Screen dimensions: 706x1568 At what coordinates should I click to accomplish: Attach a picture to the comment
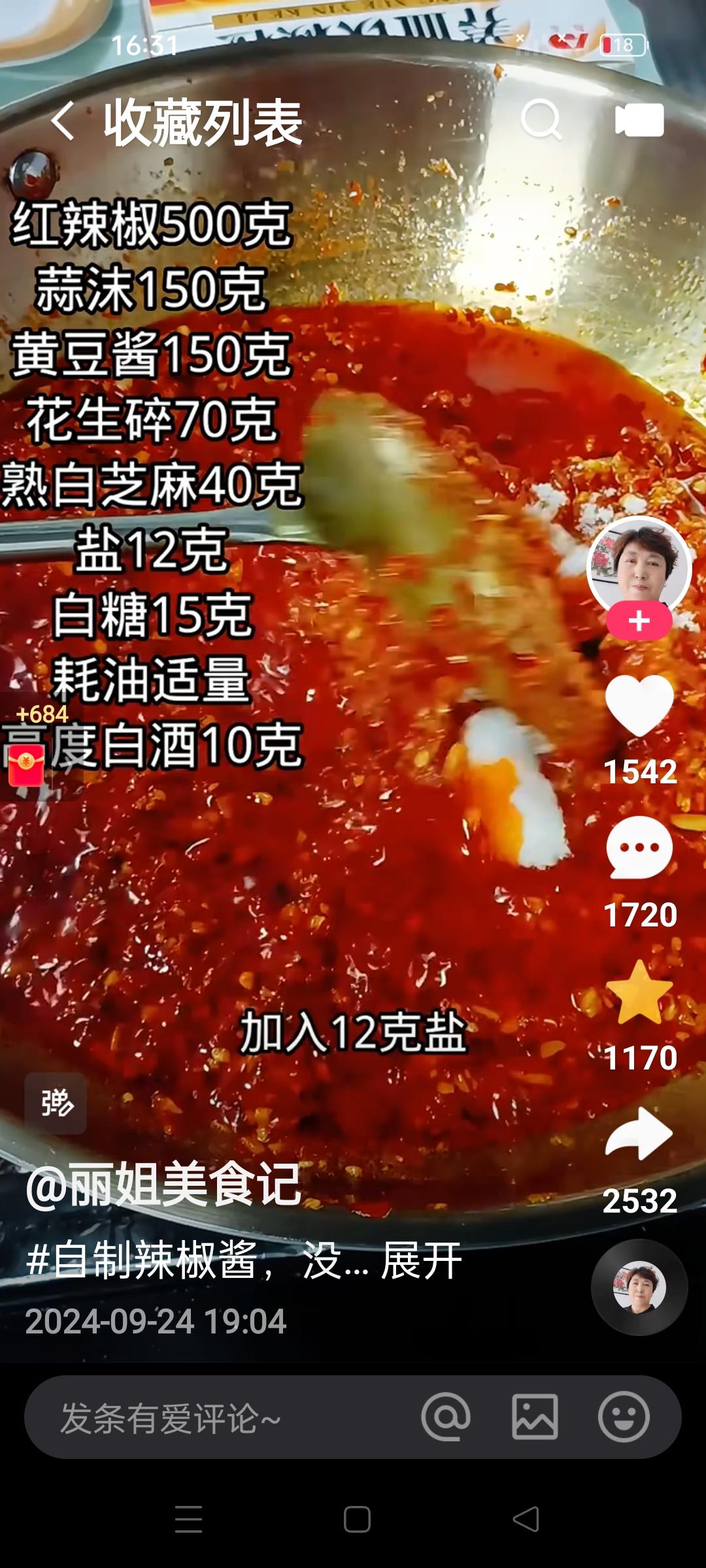click(x=535, y=1418)
